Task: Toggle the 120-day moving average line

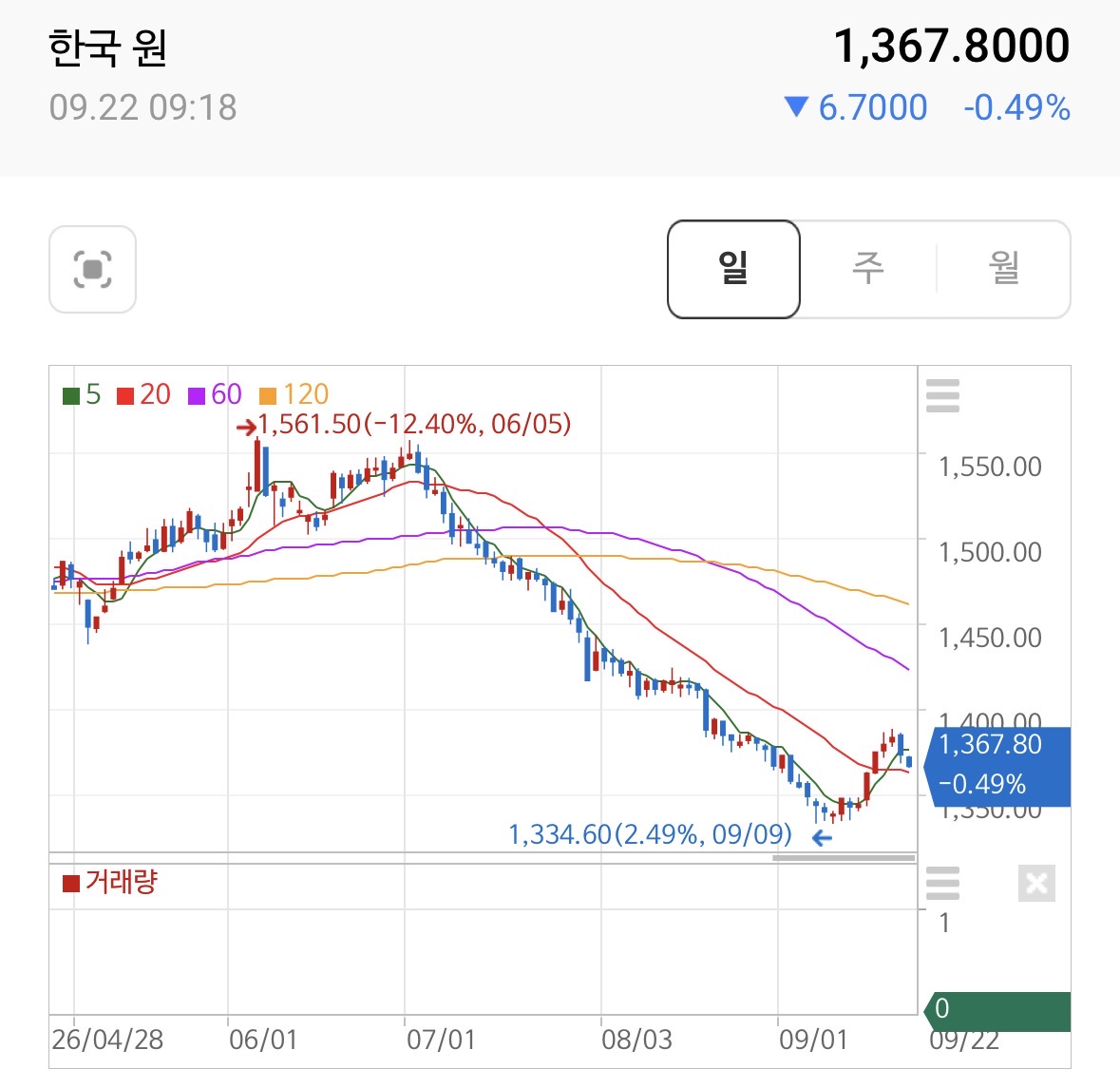Action: 294,394
